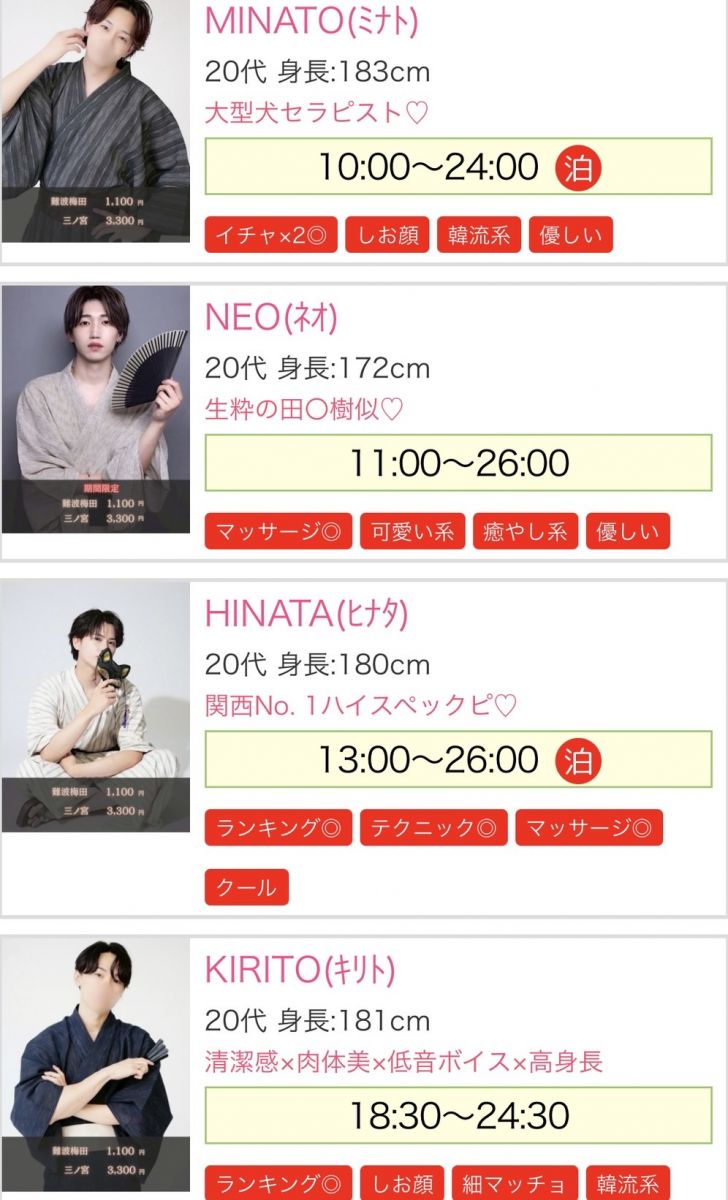Open MINATO's profile name link
728x1200 pixels.
(311, 20)
